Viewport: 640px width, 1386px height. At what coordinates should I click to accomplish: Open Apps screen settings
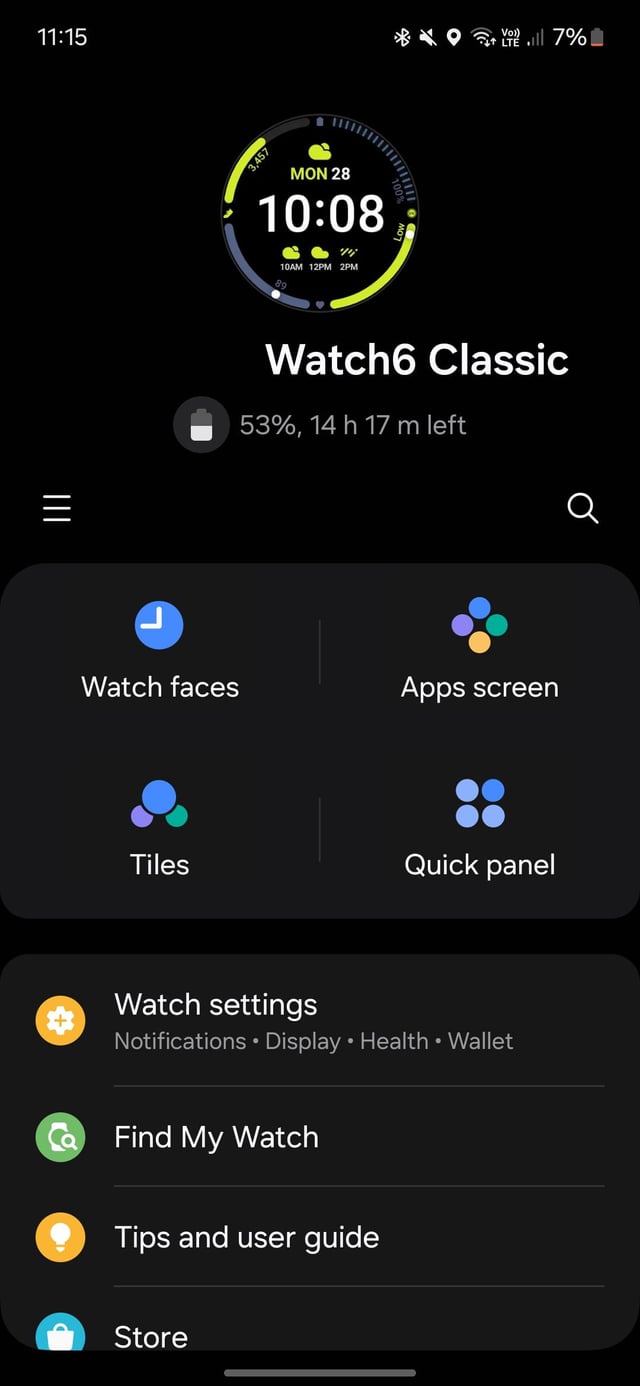[479, 651]
